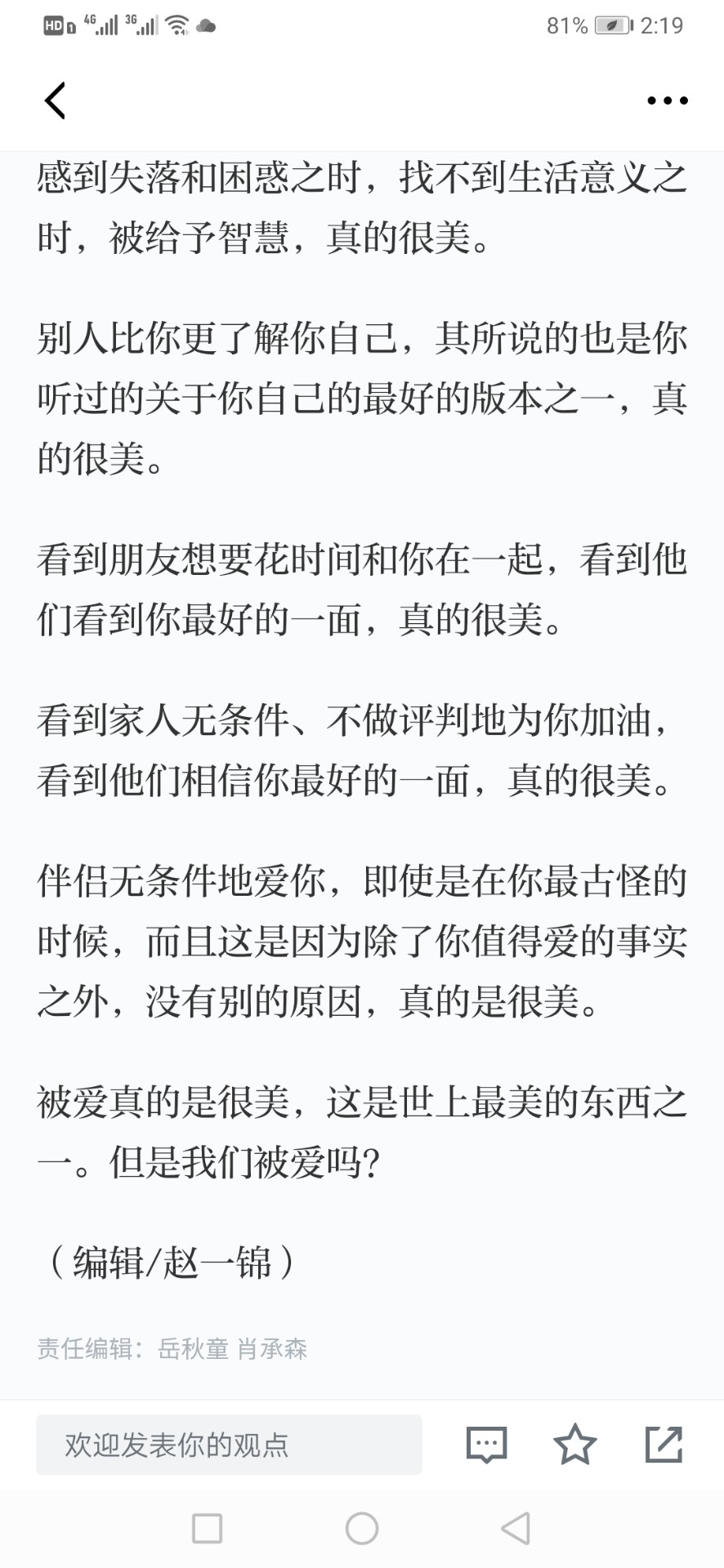This screenshot has height=1568, width=724.
Task: Go back using the top-left arrow
Action: [x=55, y=100]
